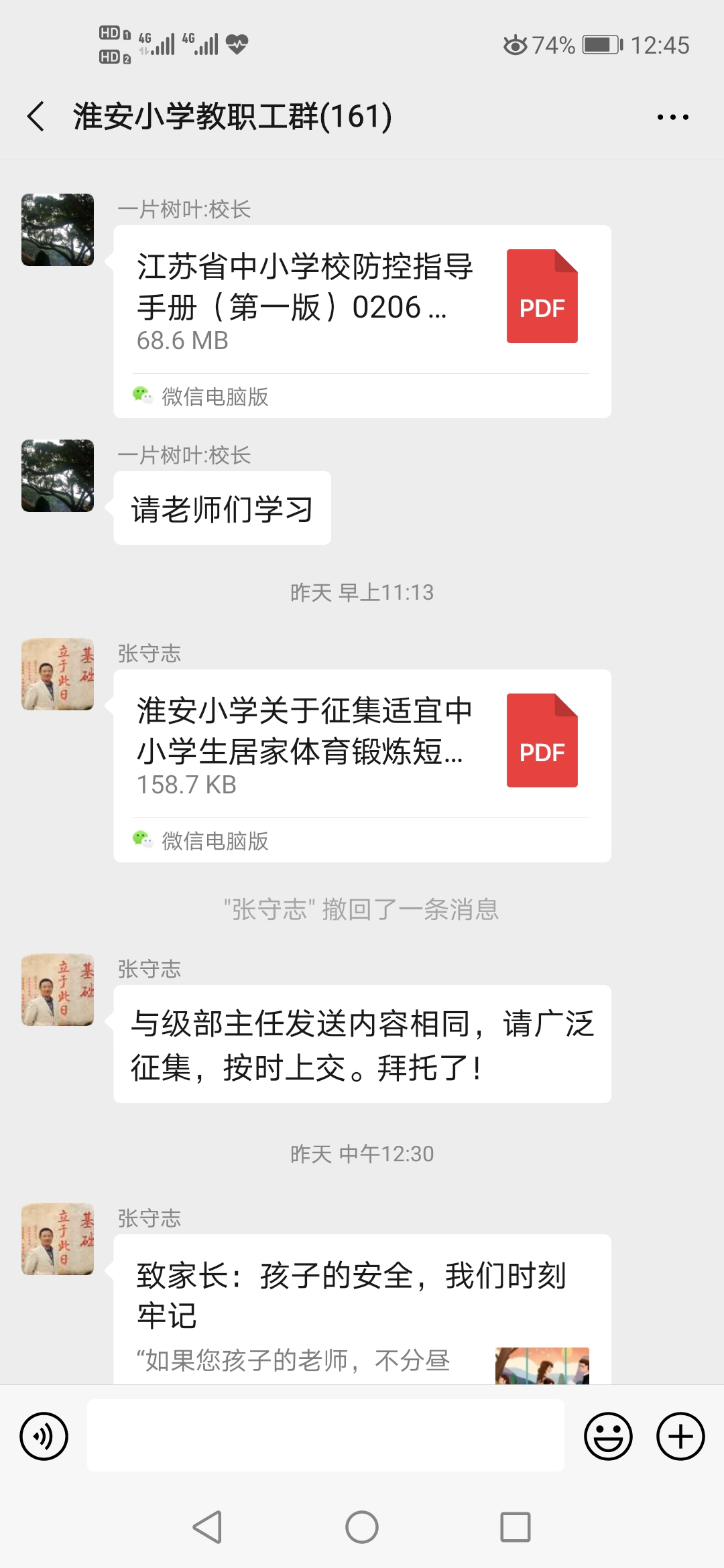View profile of 一片树叶:校长 via PDF message avatar

[x=58, y=230]
